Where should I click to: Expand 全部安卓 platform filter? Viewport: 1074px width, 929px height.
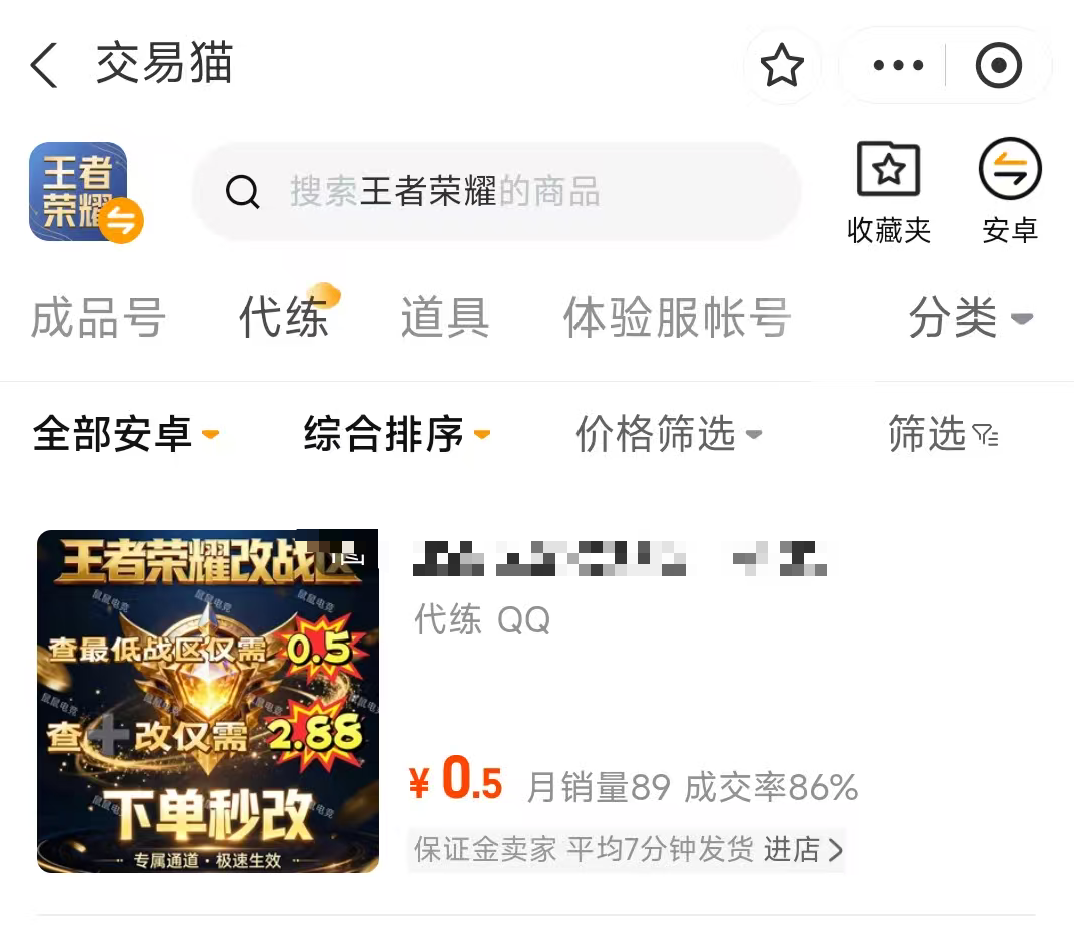(x=126, y=434)
